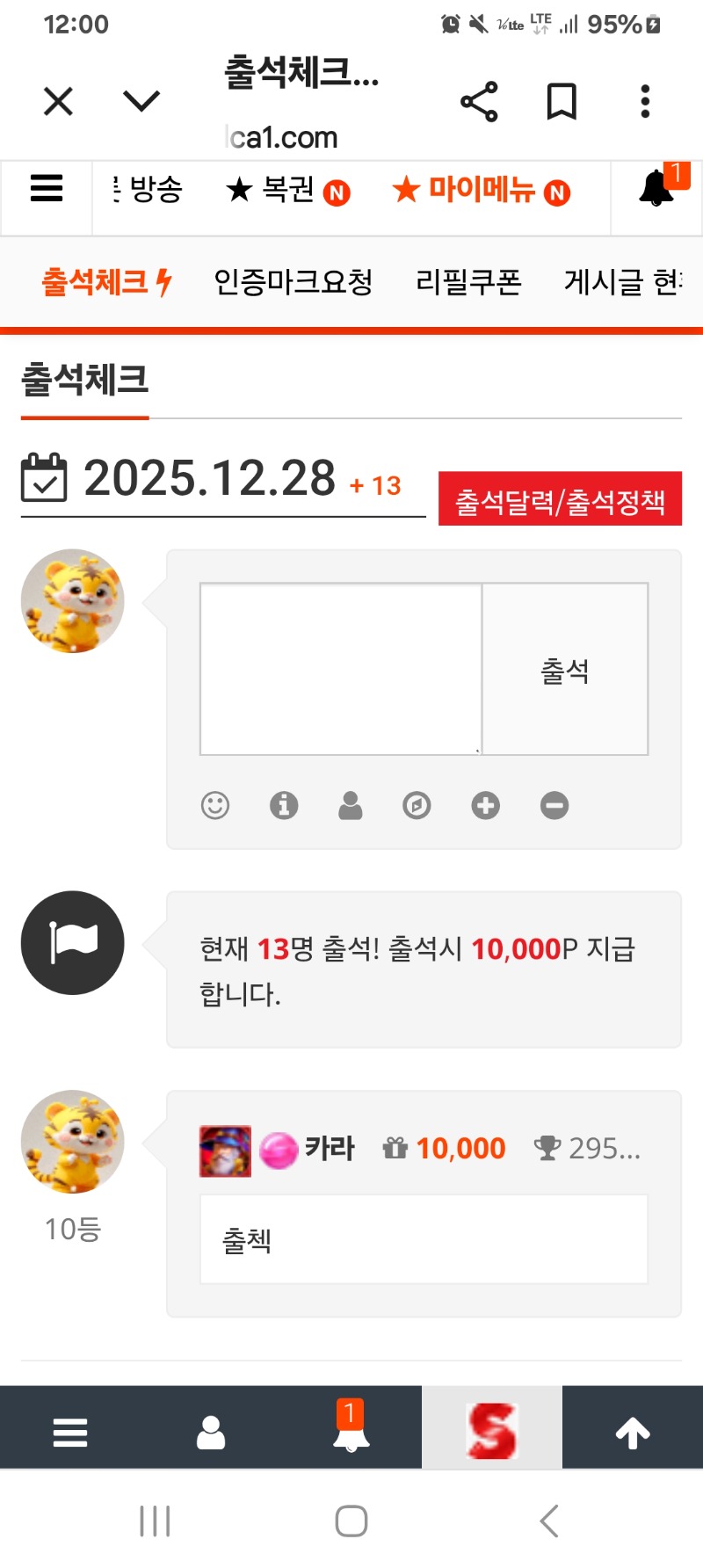Viewport: 703px width, 1568px height.
Task: Open the hamburger menu at top
Action: (x=47, y=189)
